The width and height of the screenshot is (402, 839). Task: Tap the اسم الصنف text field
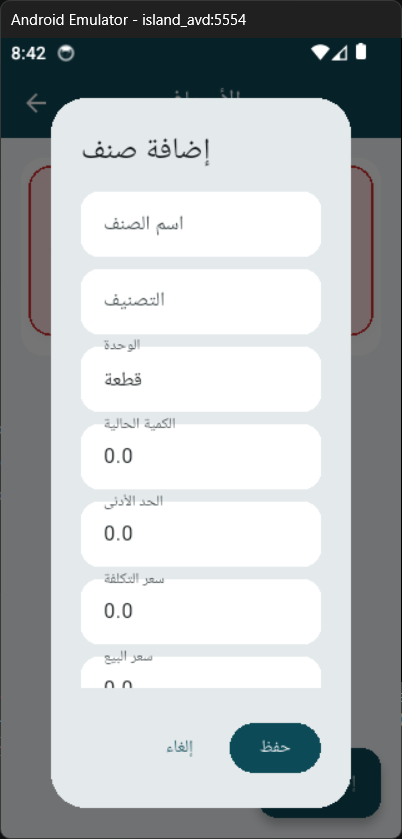click(201, 224)
